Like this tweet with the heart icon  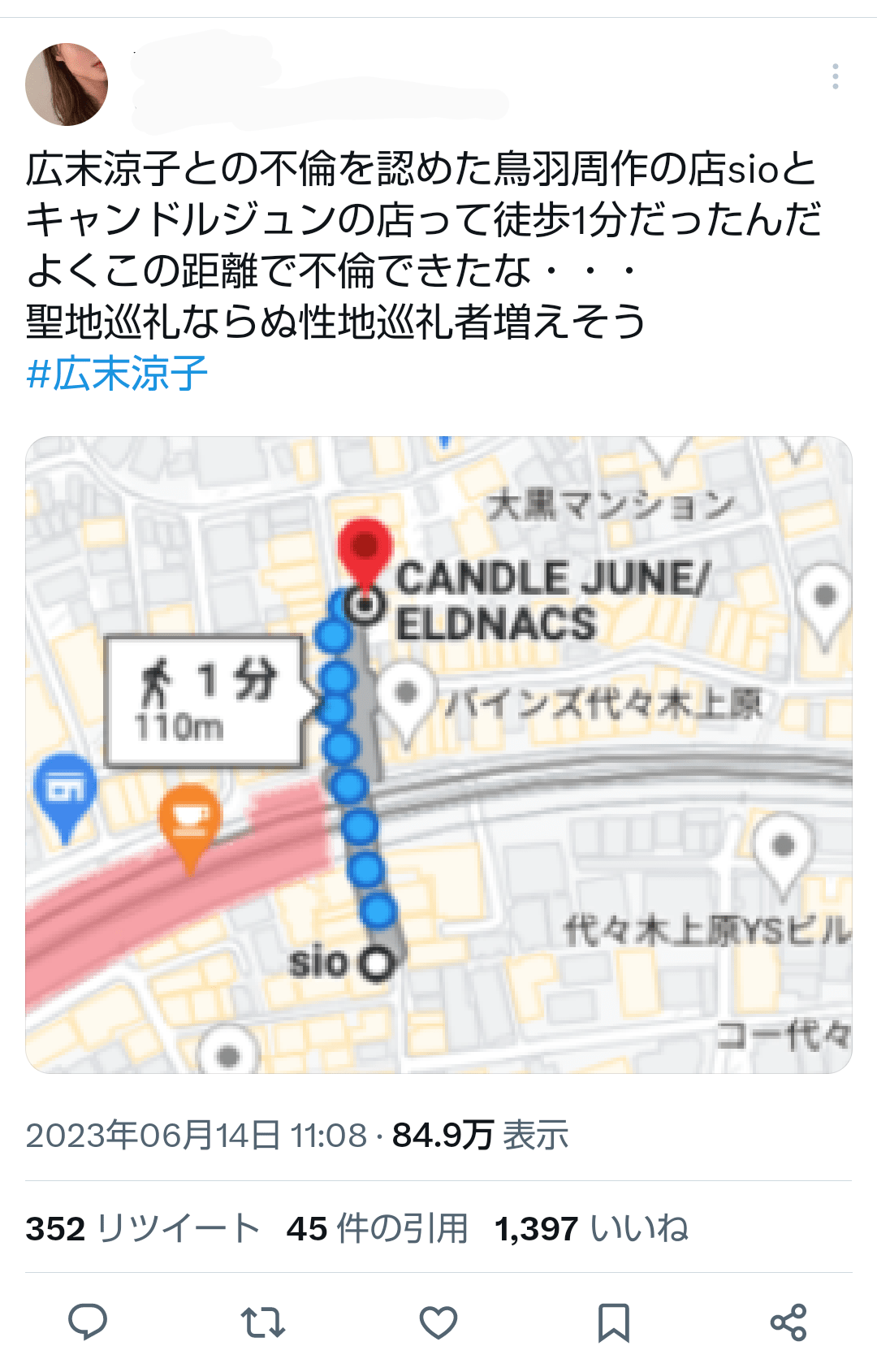tap(438, 1322)
